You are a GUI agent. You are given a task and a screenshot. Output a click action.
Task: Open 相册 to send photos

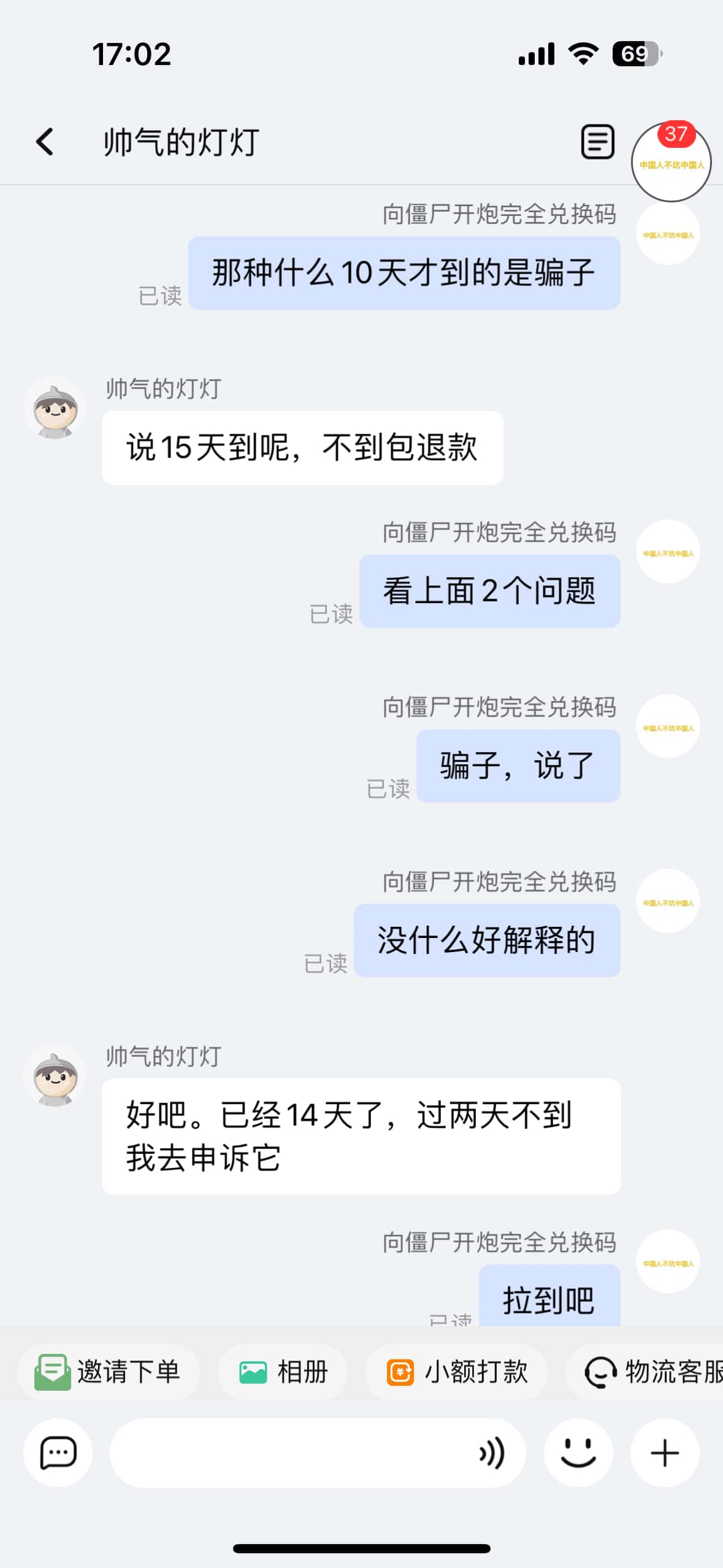[x=283, y=1372]
